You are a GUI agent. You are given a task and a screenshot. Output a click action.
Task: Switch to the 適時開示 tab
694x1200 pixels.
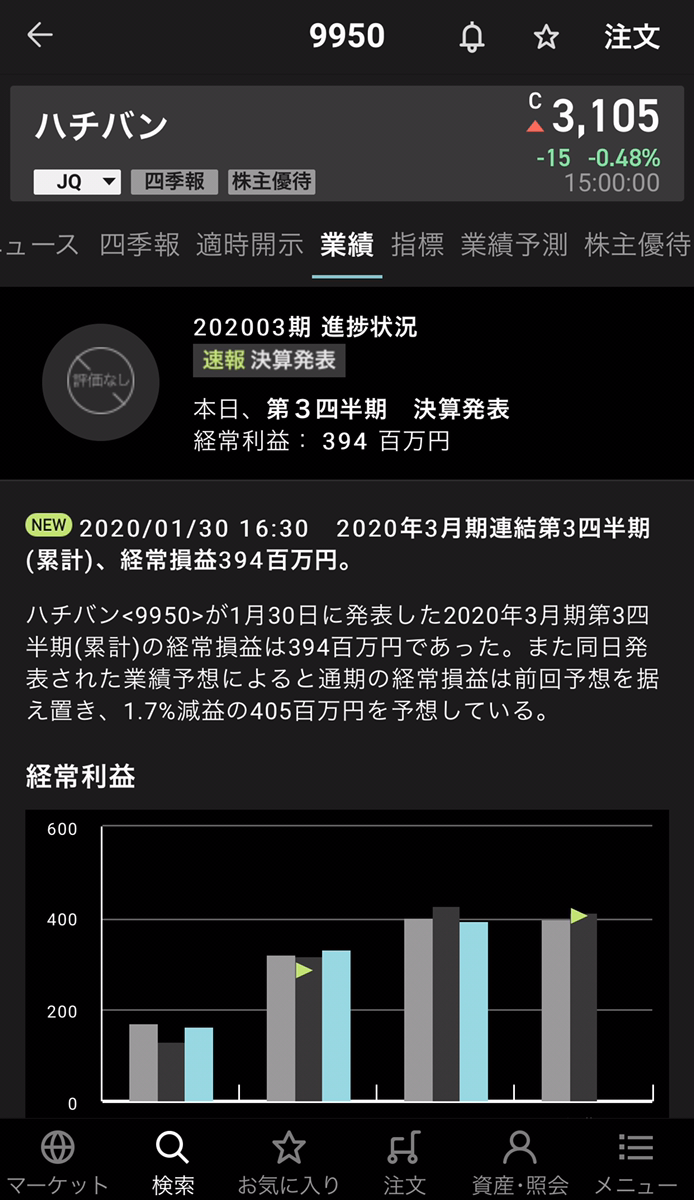pyautogui.click(x=249, y=245)
